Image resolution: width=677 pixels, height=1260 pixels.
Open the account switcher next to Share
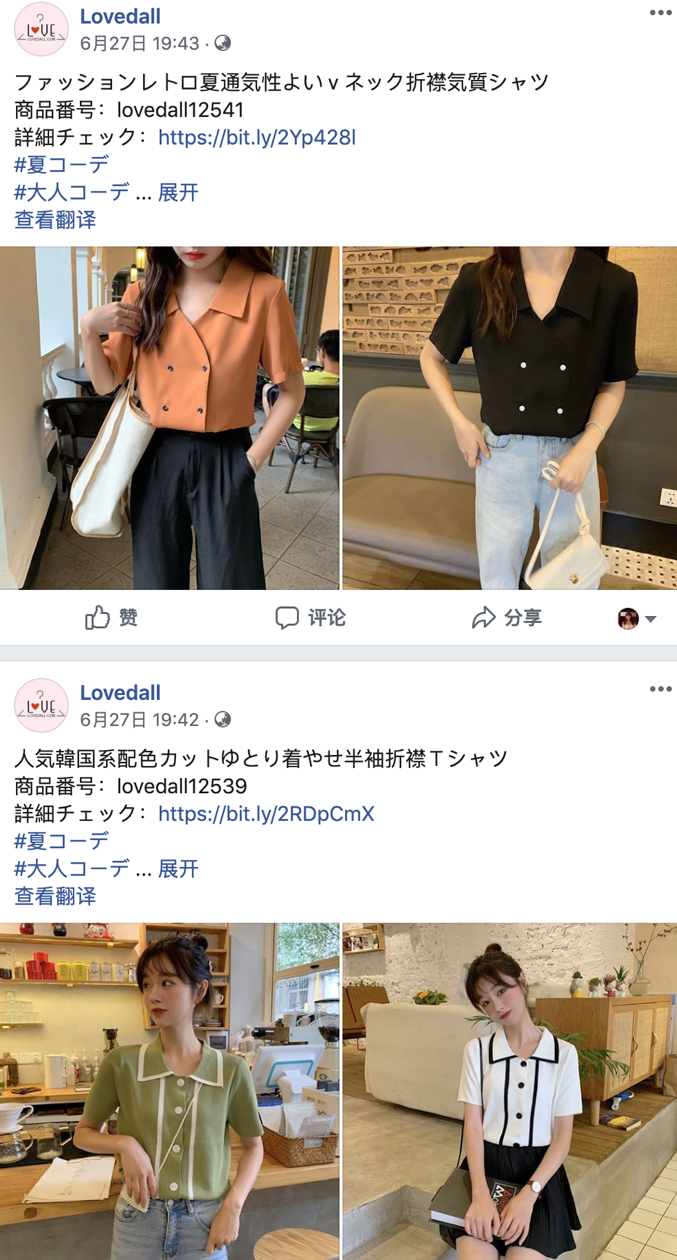point(636,618)
